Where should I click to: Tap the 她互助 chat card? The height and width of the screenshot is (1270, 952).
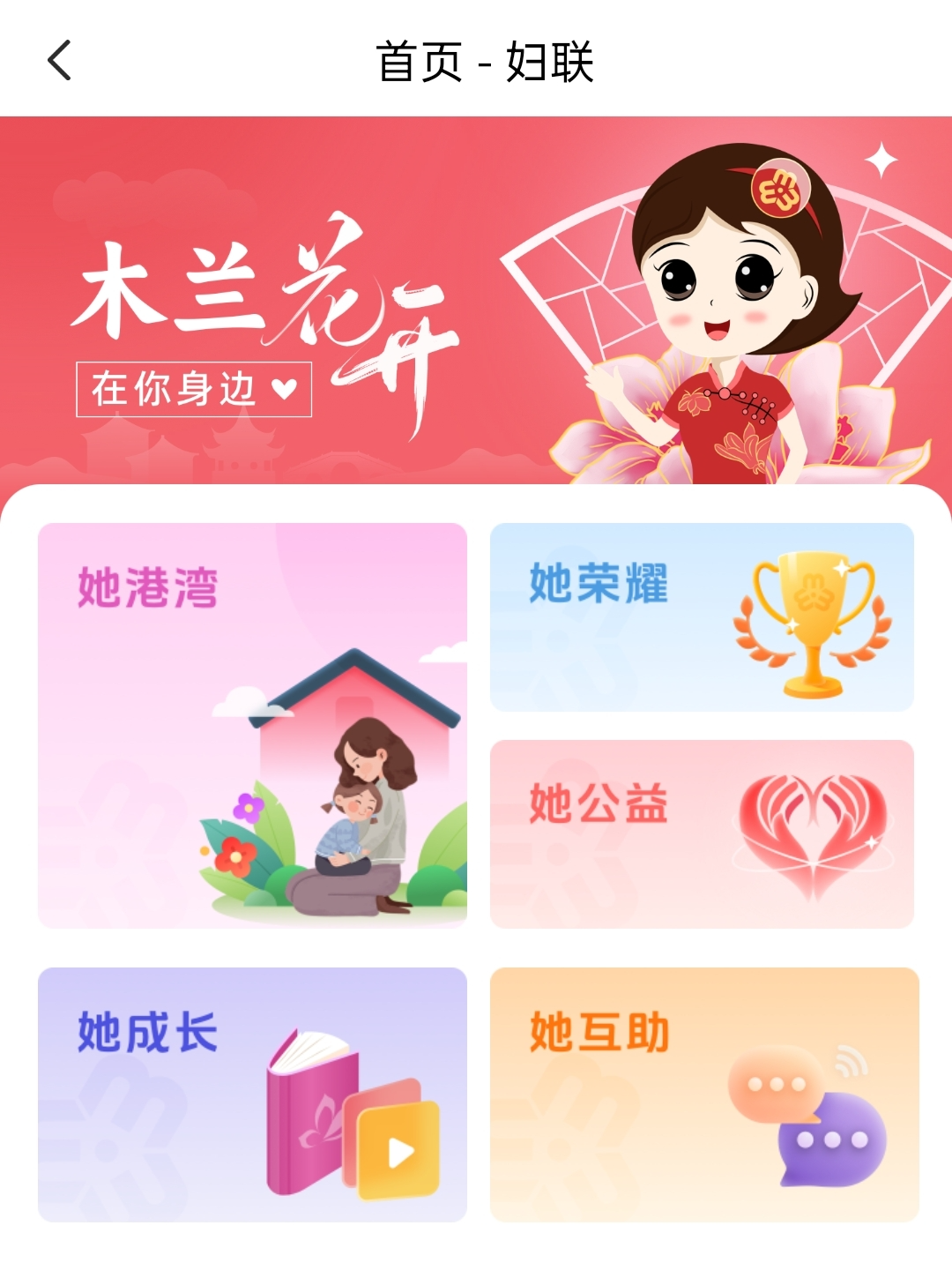point(703,1094)
